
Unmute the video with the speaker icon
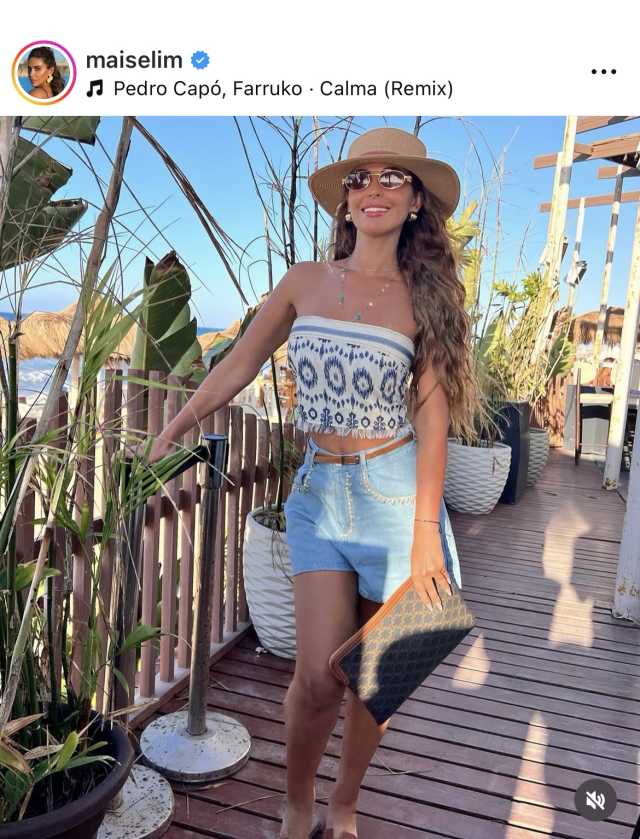[x=595, y=799]
